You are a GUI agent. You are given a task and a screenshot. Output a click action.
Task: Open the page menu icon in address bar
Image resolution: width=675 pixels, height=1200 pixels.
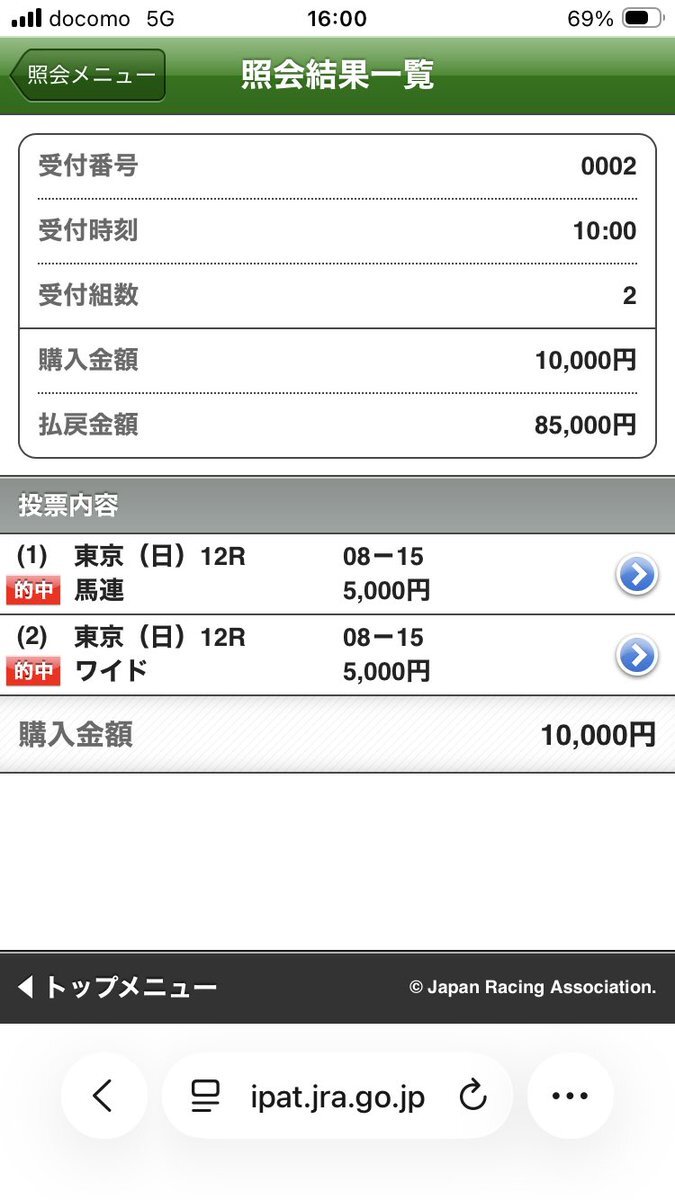[206, 1096]
